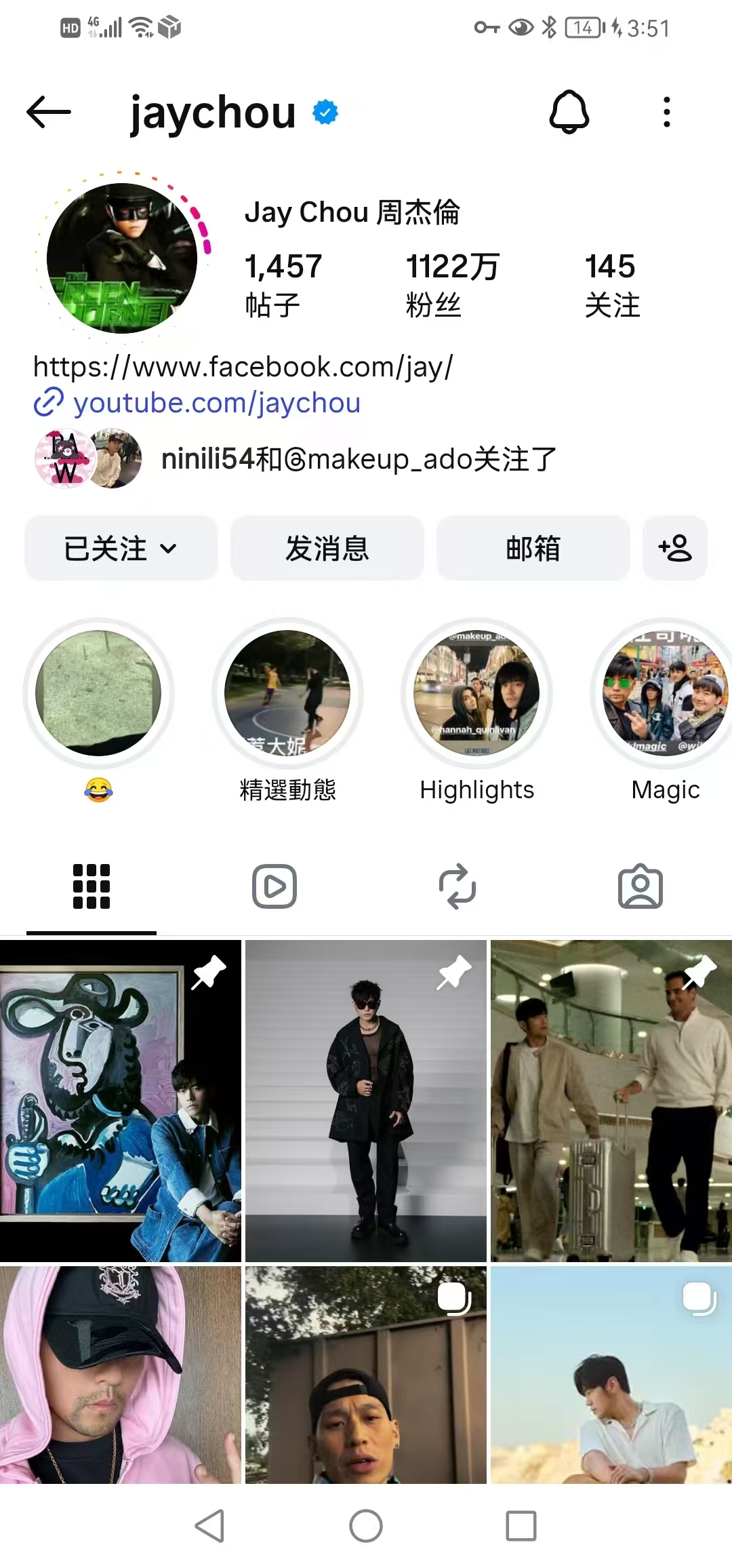The image size is (732, 1568).
Task: Switch to the tagged photos tab
Action: [x=640, y=886]
